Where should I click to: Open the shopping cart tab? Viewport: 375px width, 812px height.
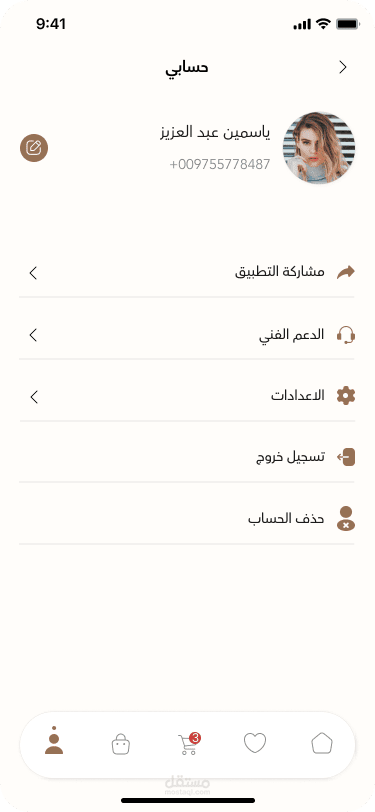(189, 744)
